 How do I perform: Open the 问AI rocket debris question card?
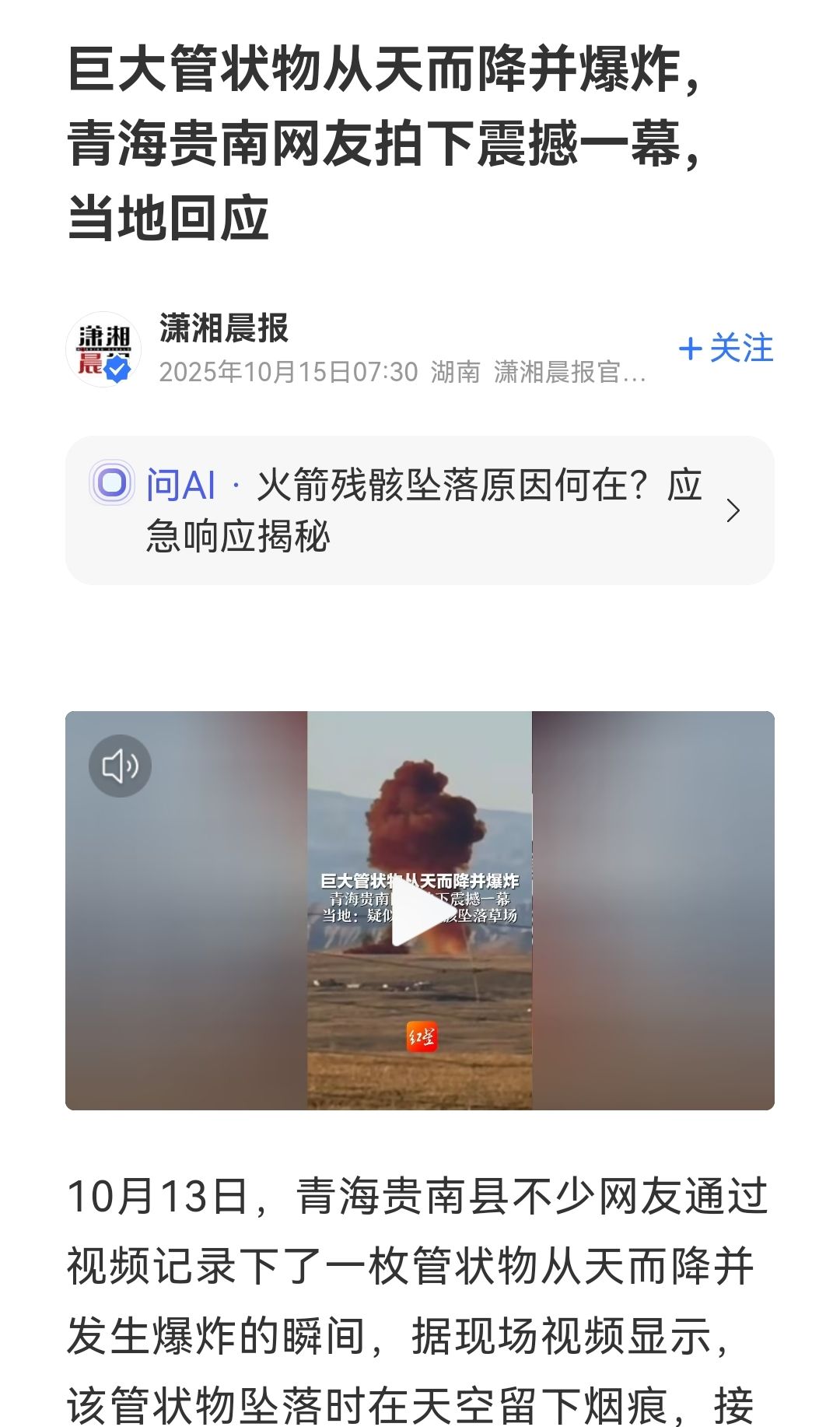click(420, 510)
